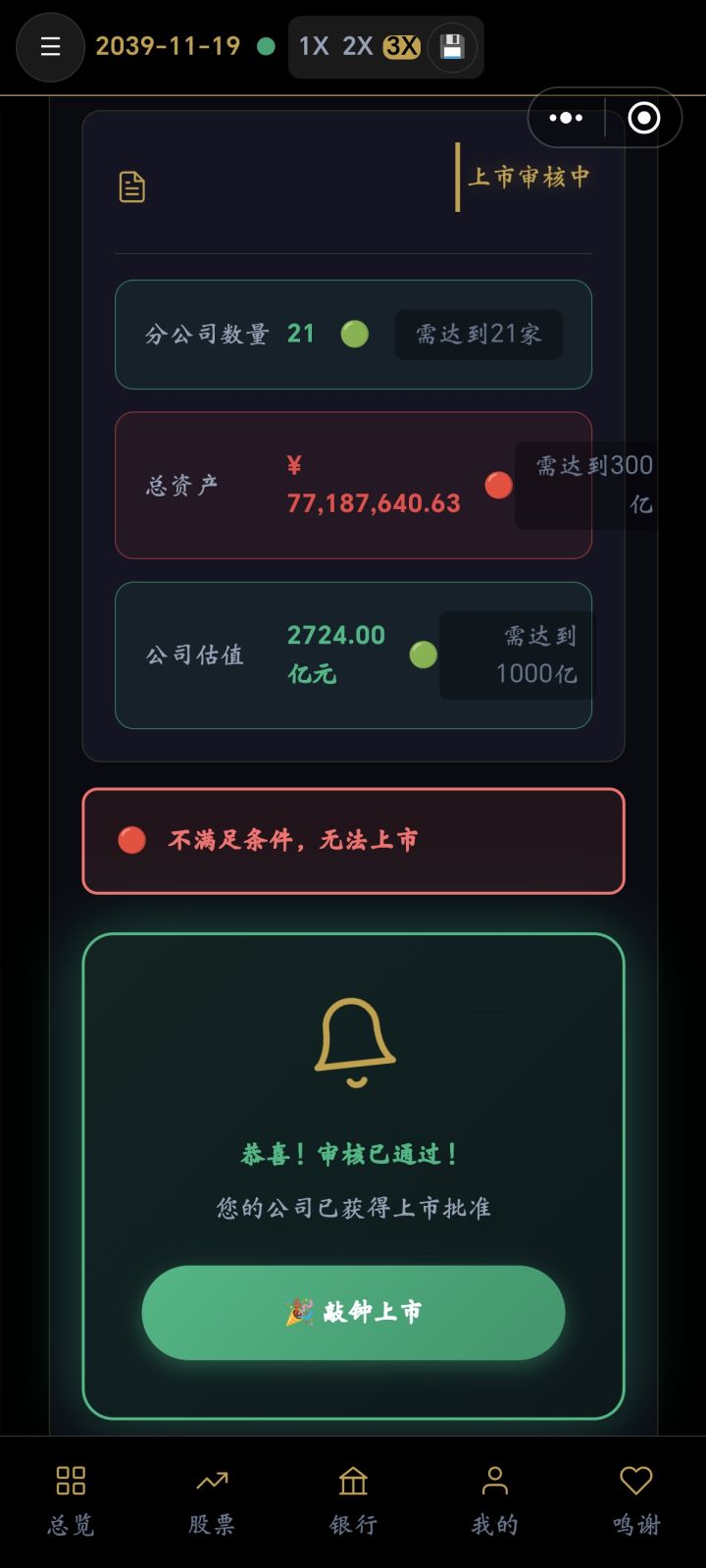Click the red status dot beside 总资产
This screenshot has width=706, height=1568.
(x=499, y=486)
